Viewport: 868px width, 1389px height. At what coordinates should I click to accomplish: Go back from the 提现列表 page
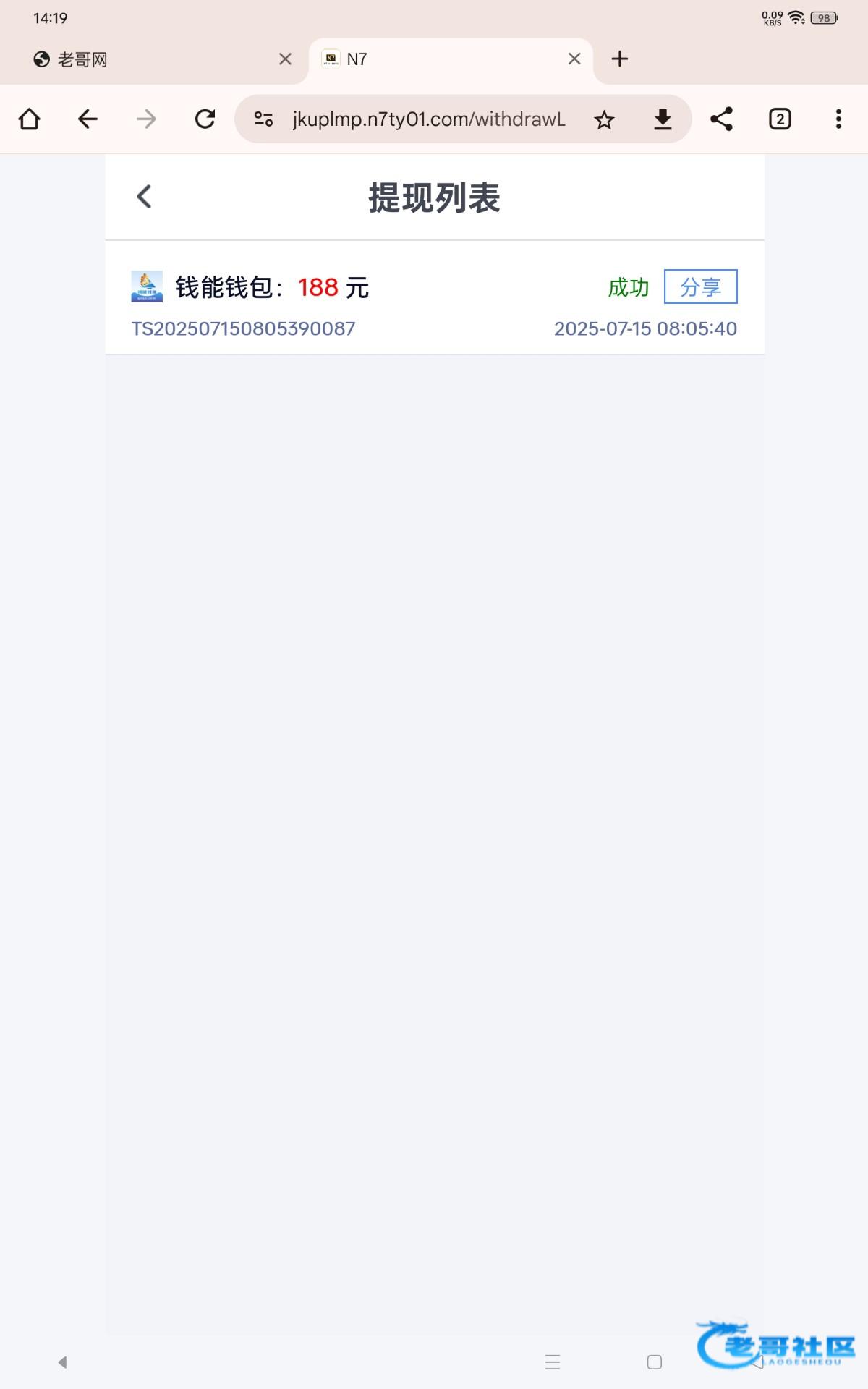pyautogui.click(x=144, y=197)
